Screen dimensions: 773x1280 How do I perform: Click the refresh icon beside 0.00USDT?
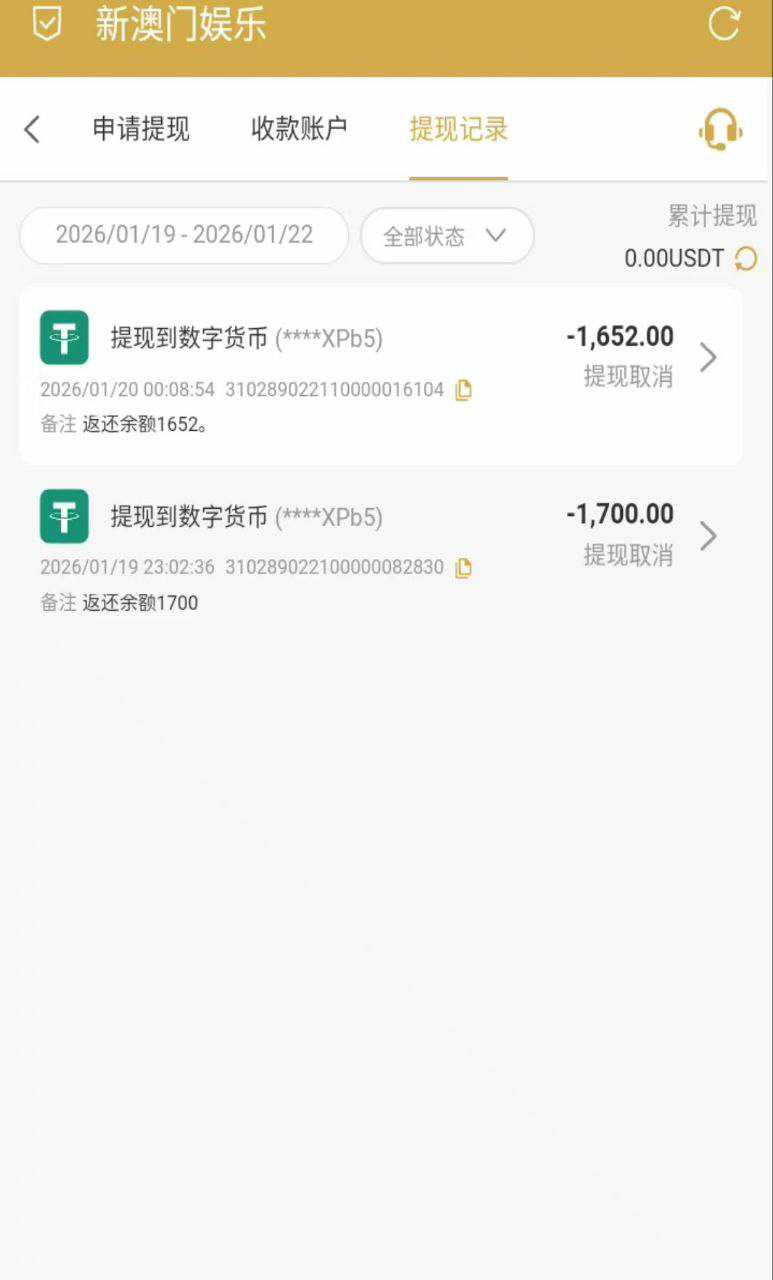click(744, 259)
